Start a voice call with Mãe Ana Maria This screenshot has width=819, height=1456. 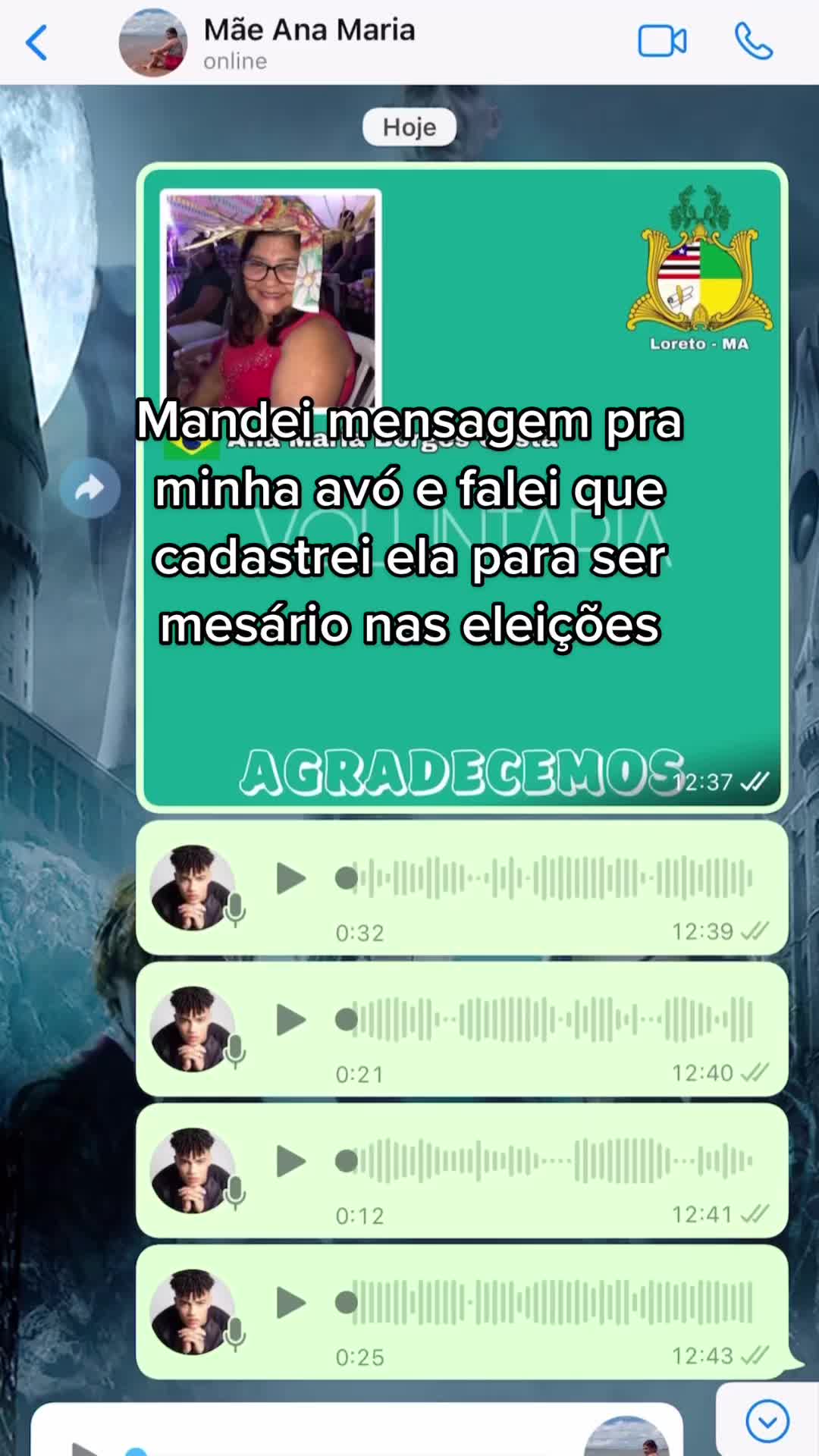click(754, 42)
